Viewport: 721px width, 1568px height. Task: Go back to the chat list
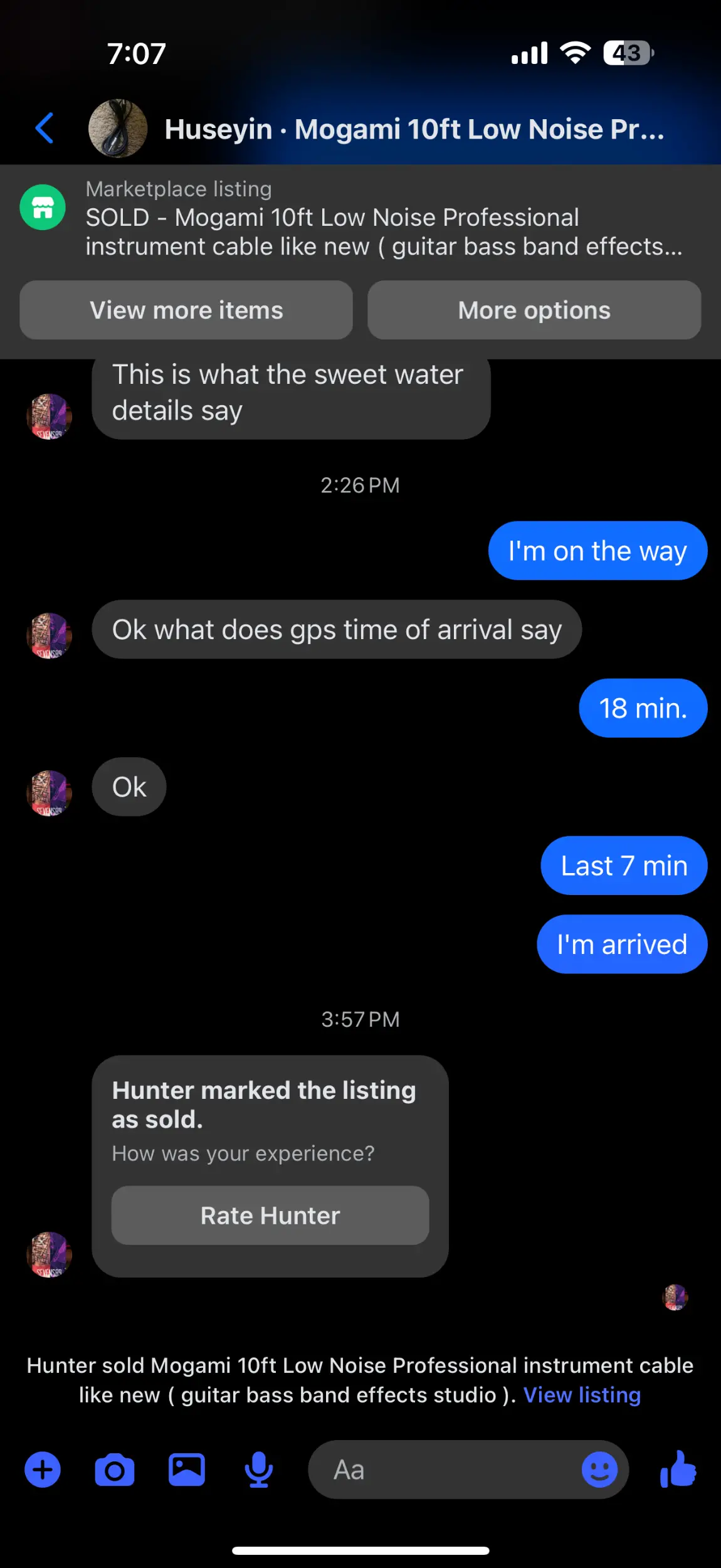pyautogui.click(x=45, y=129)
